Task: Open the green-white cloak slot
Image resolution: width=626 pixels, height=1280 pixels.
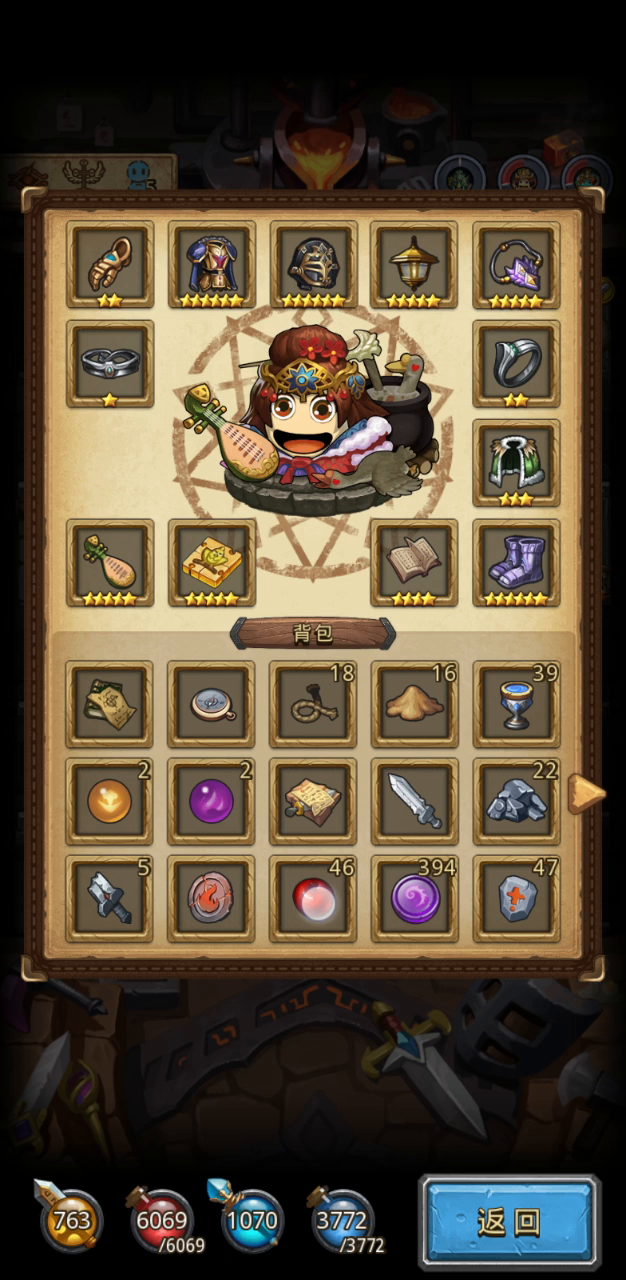Action: point(516,463)
